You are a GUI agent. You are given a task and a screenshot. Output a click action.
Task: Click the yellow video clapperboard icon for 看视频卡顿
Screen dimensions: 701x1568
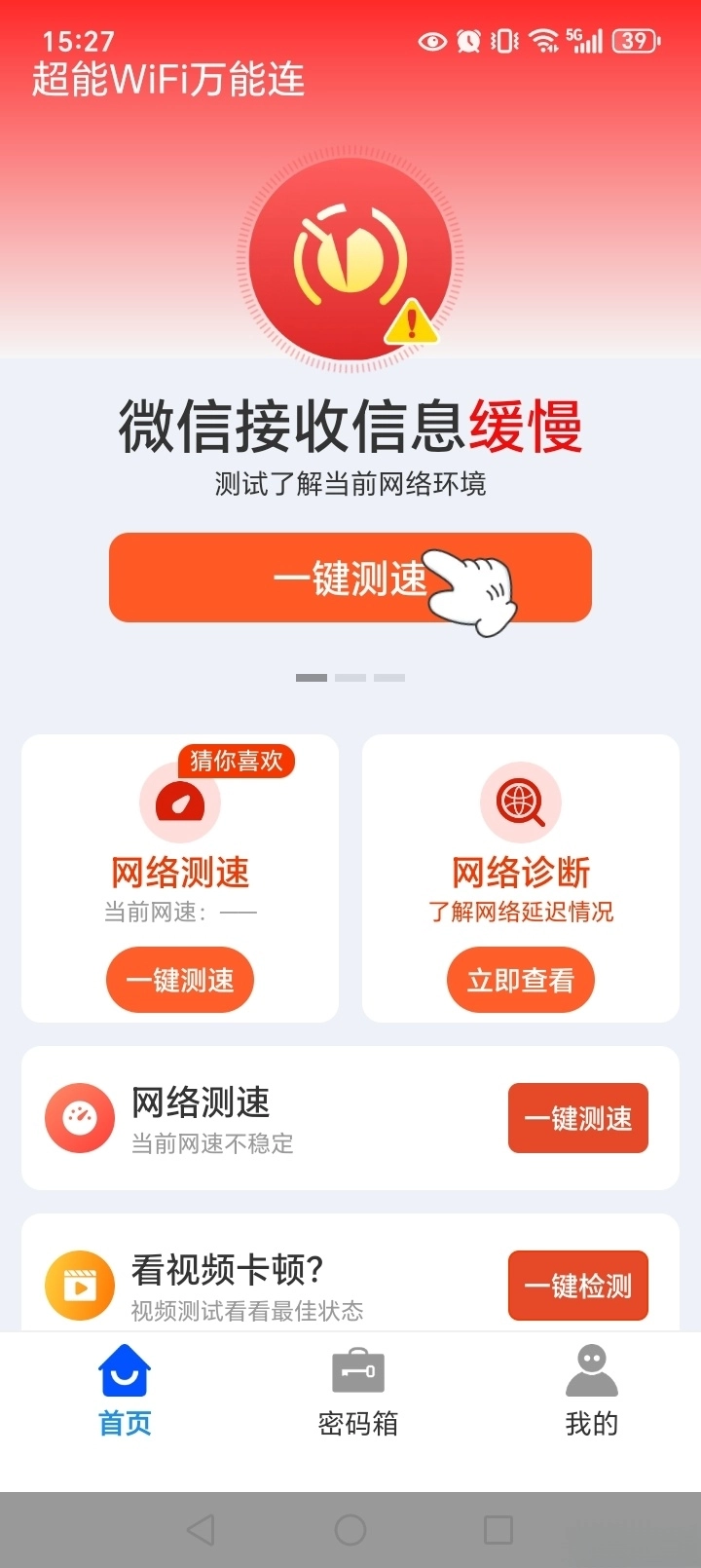click(79, 1285)
